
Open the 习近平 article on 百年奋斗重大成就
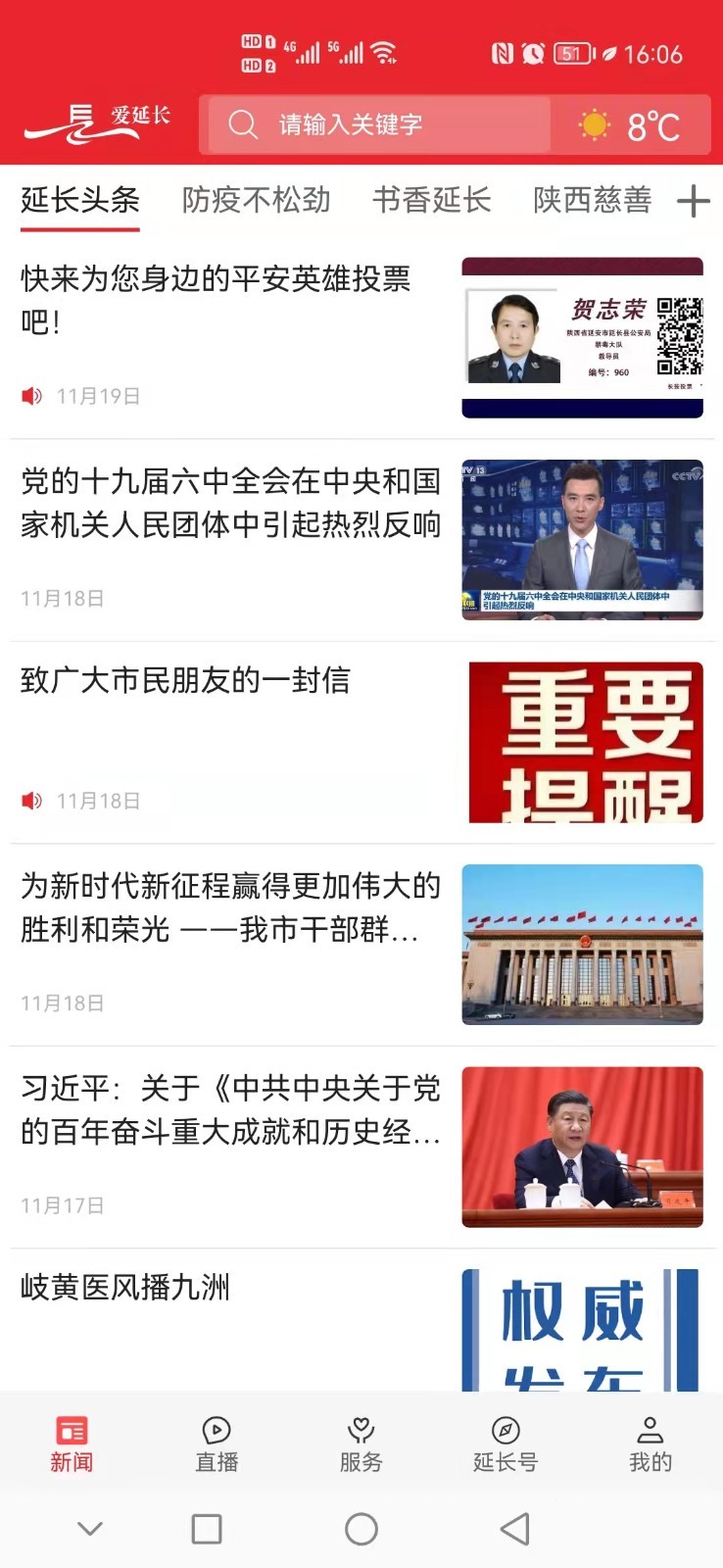[230, 1109]
